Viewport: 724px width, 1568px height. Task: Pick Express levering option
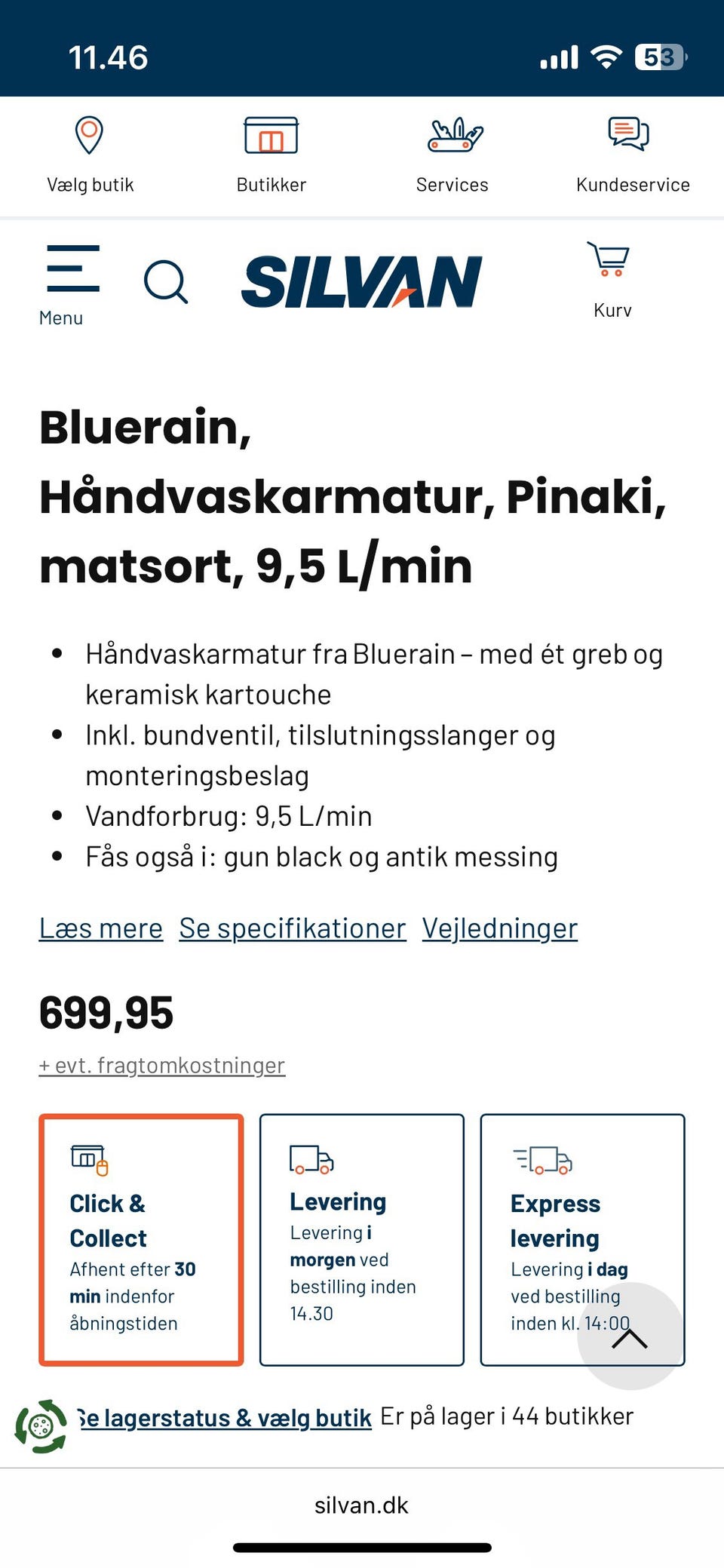582,1239
